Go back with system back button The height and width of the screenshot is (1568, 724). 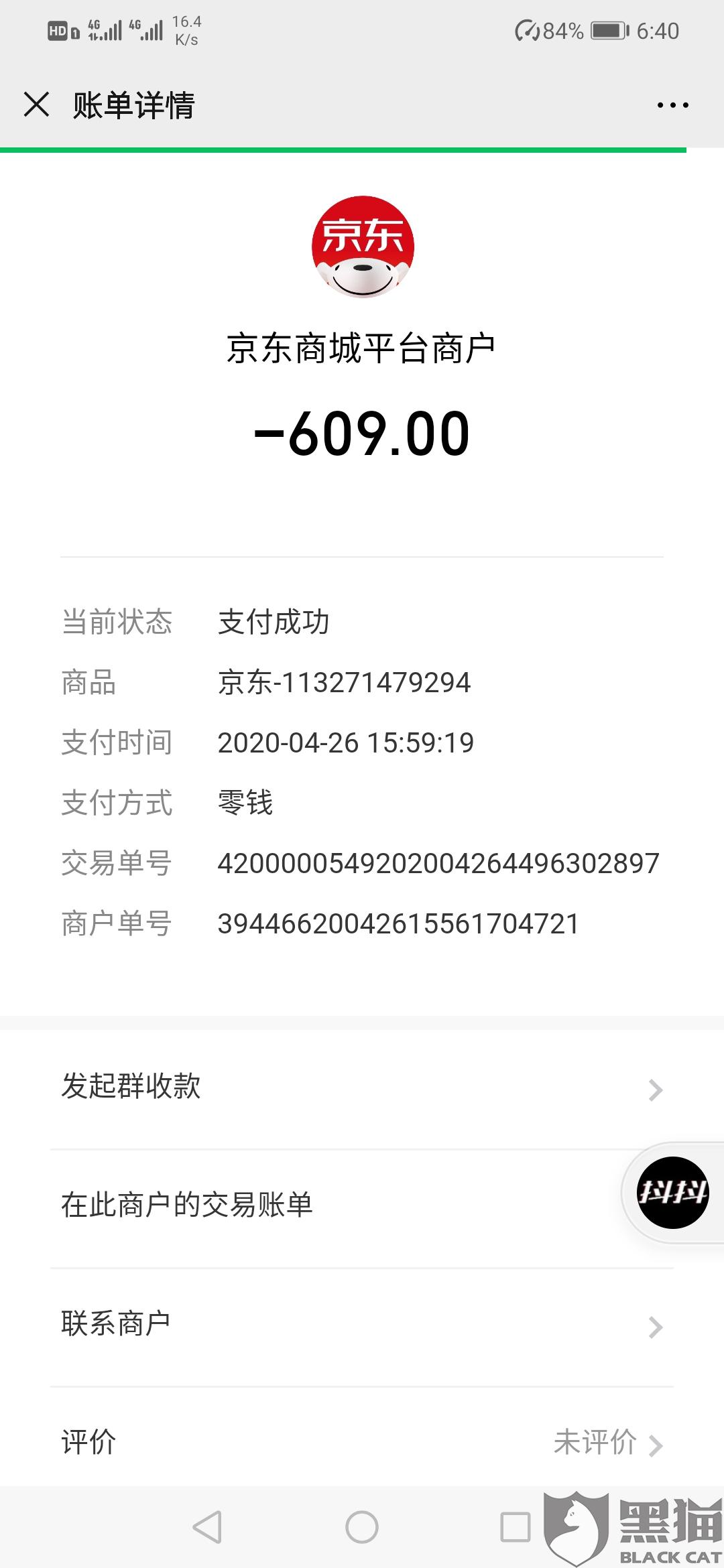click(207, 1527)
